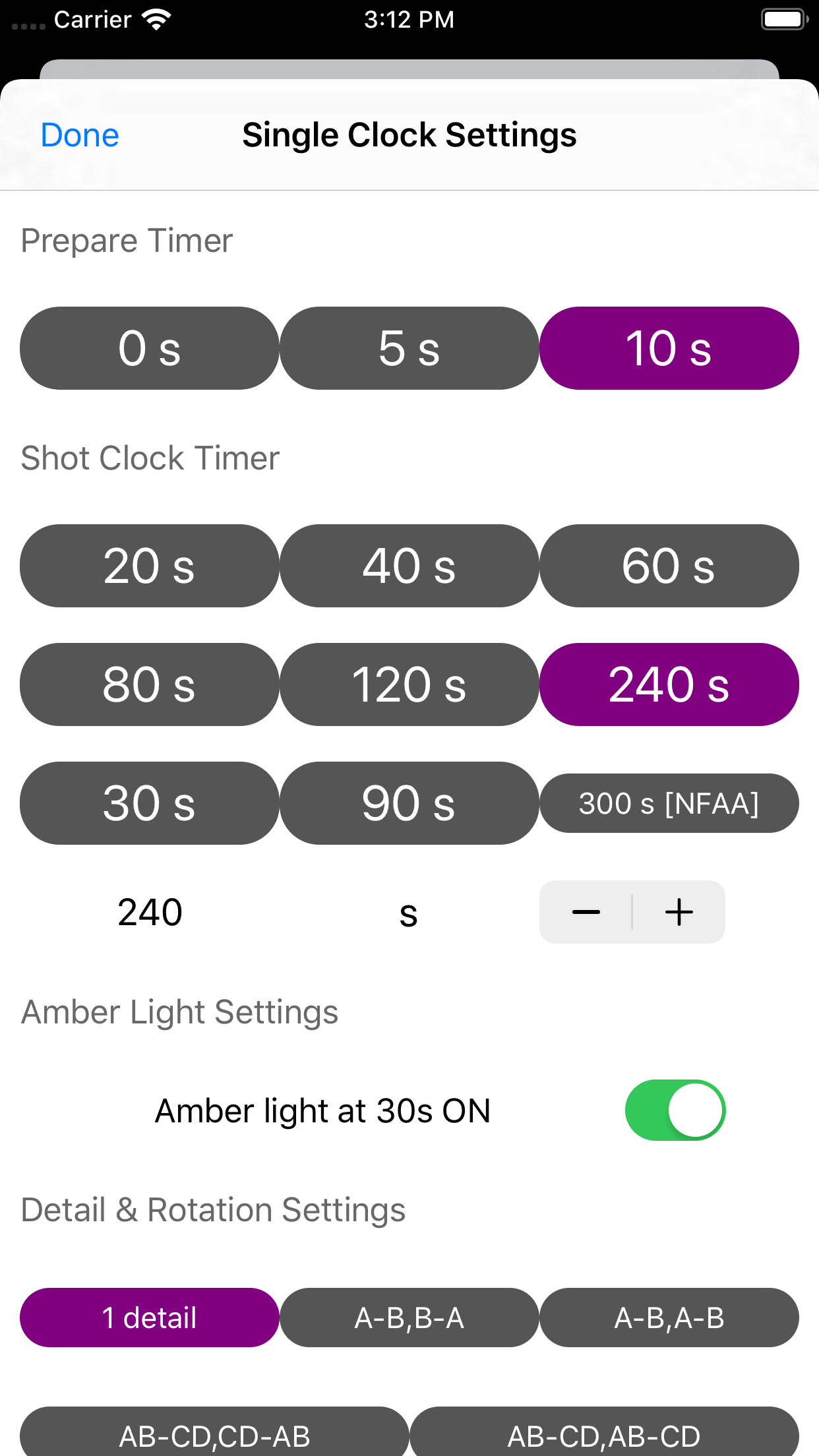Set shot clock timer to 30 s

coord(148,803)
